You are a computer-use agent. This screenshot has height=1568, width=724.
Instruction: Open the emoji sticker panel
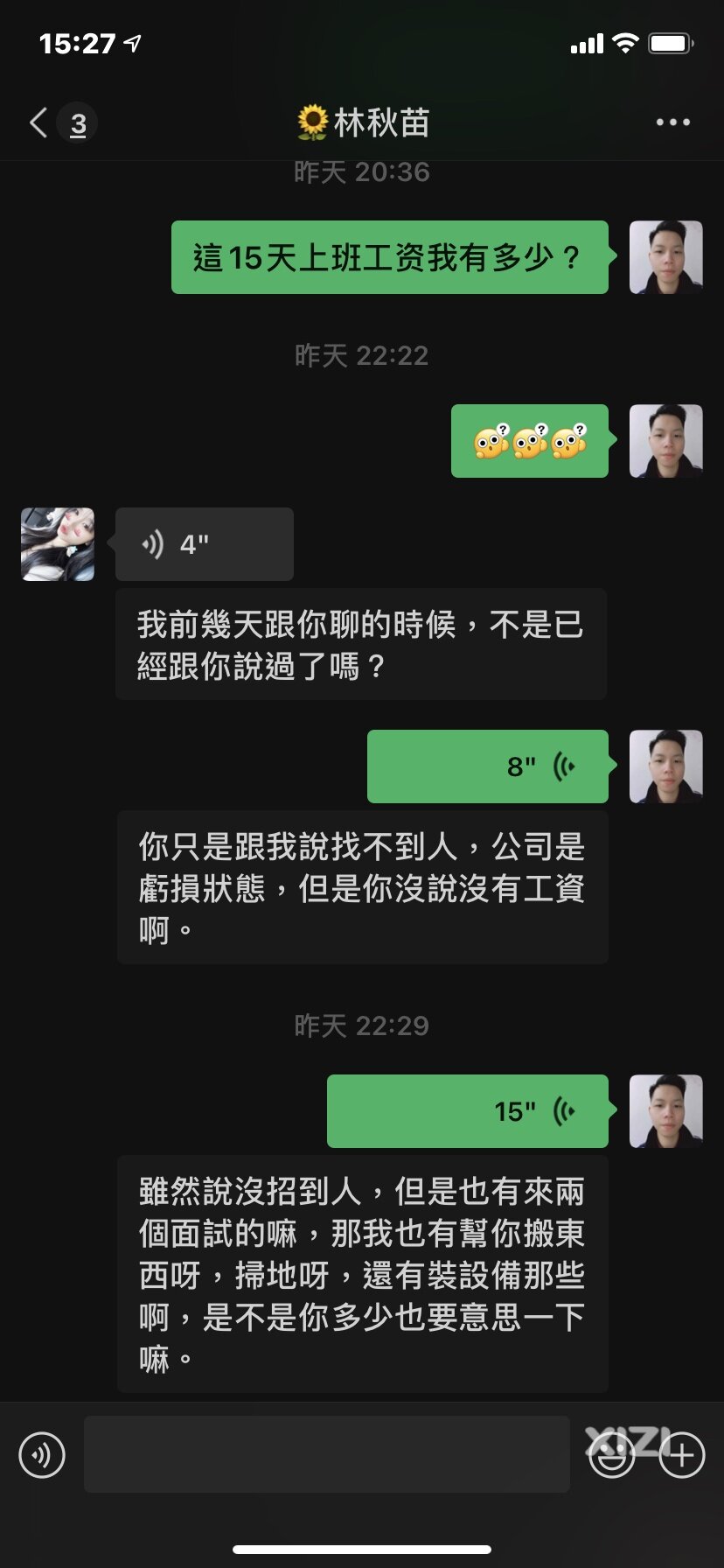point(611,1455)
